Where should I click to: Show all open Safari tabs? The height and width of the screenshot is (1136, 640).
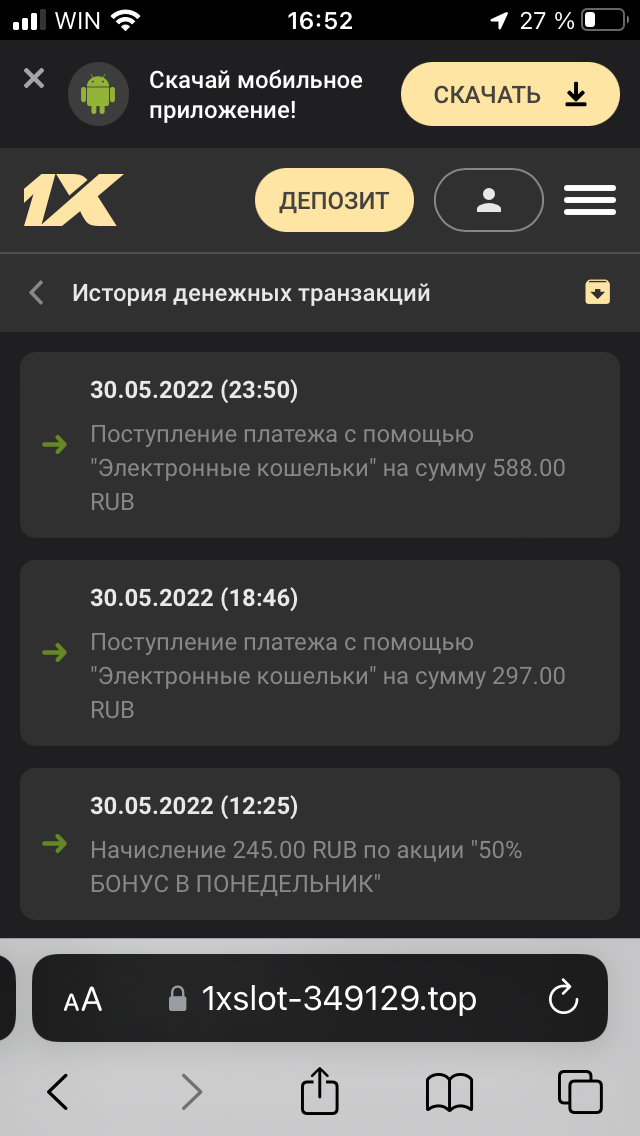tap(579, 1091)
